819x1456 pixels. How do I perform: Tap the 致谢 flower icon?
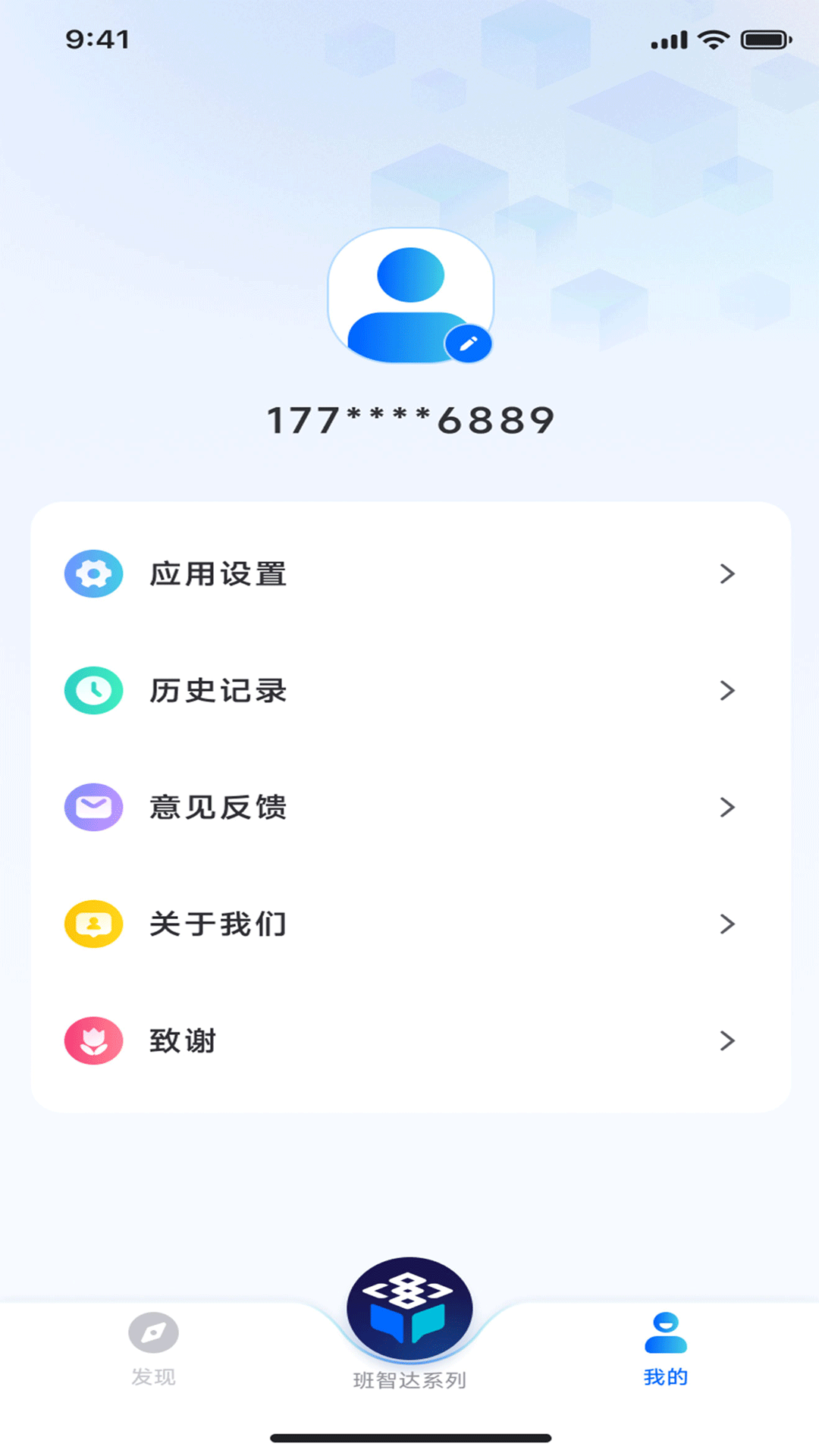pyautogui.click(x=93, y=1041)
